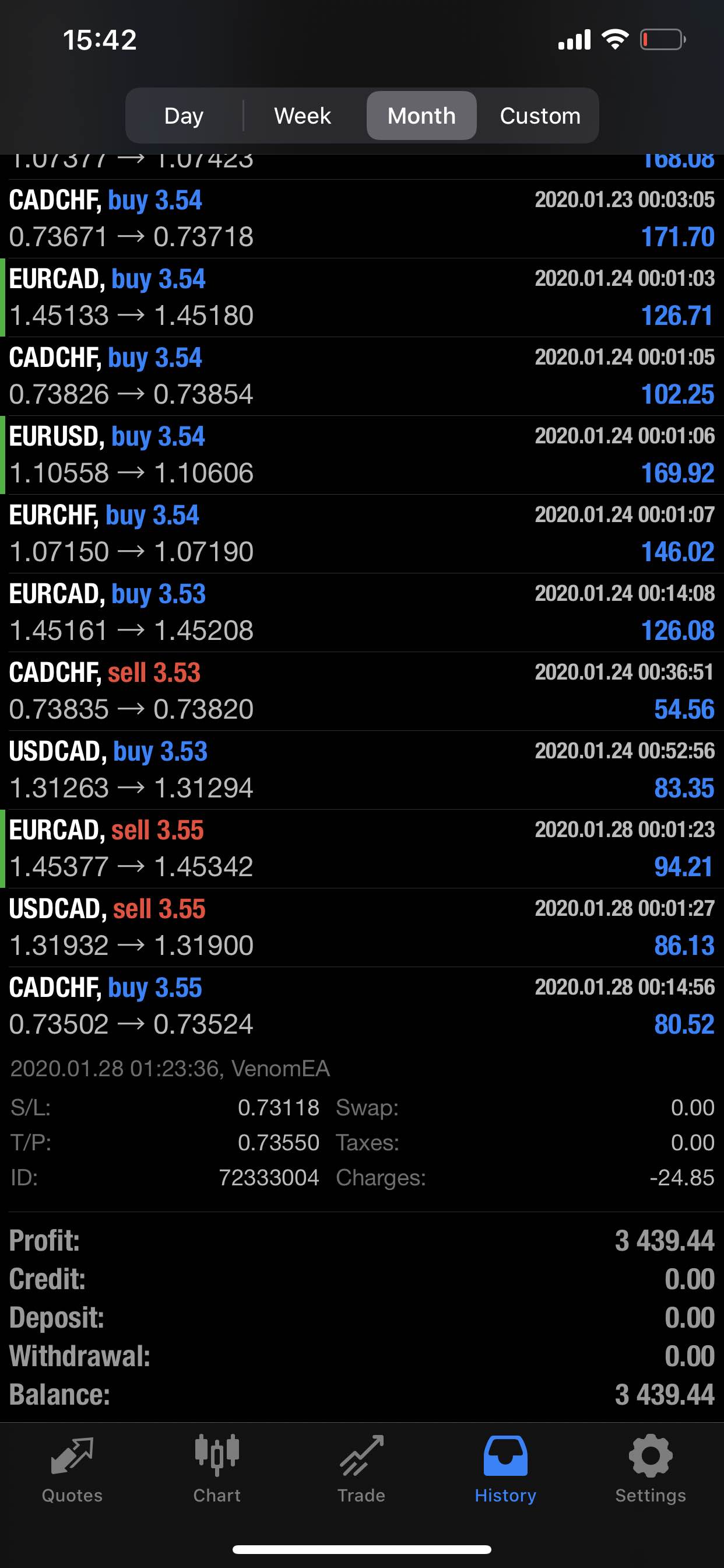
Task: Expand the EURCAD sell 3.55 trade
Action: [x=362, y=849]
